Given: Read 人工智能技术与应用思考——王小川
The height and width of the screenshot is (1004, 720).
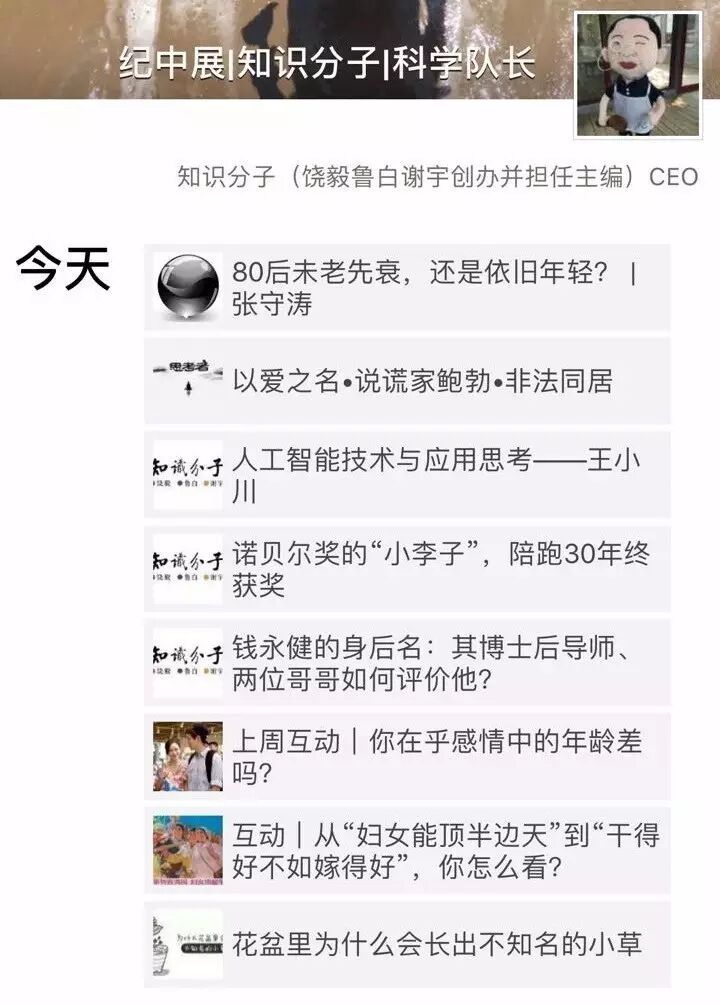Looking at the screenshot, I should coord(408,475).
